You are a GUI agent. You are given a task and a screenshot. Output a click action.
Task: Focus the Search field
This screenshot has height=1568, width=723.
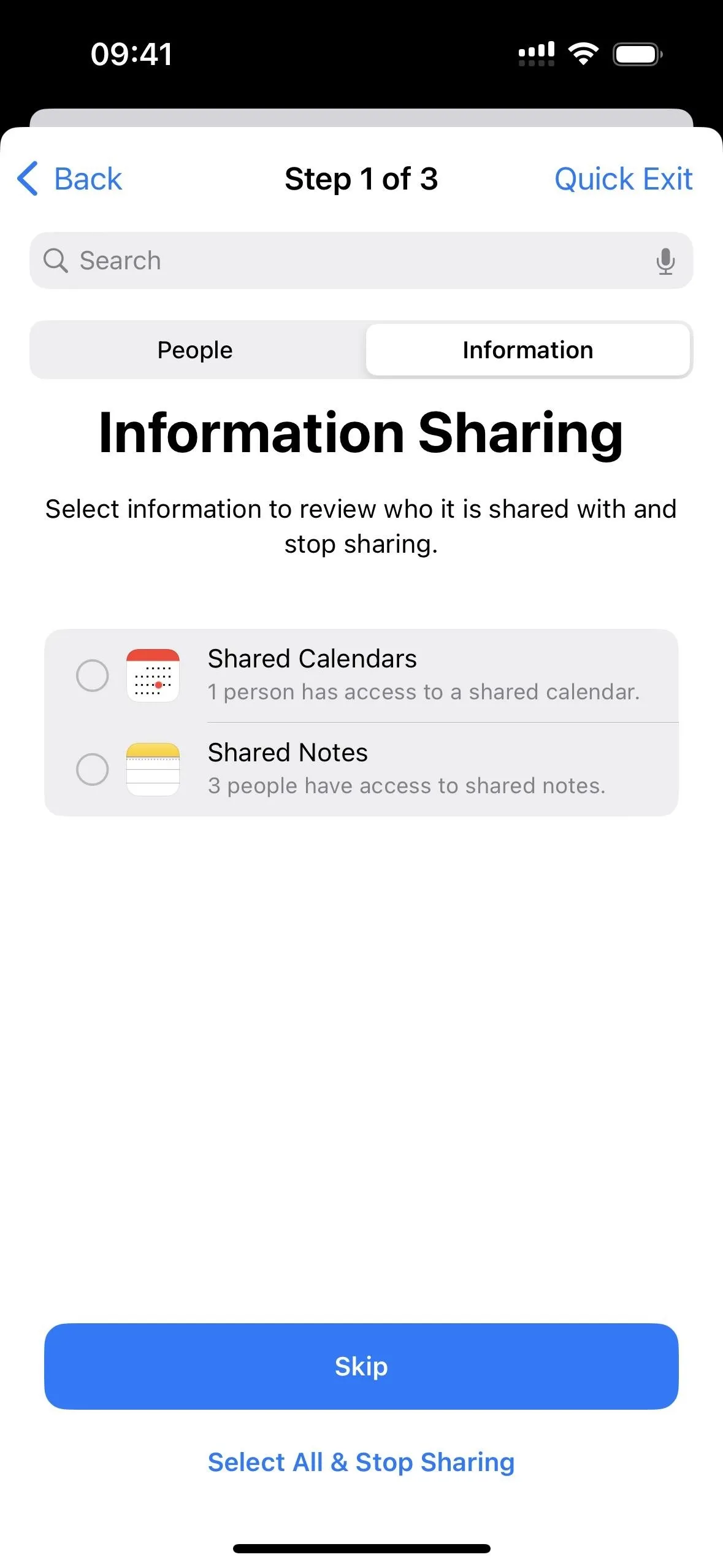coord(361,261)
